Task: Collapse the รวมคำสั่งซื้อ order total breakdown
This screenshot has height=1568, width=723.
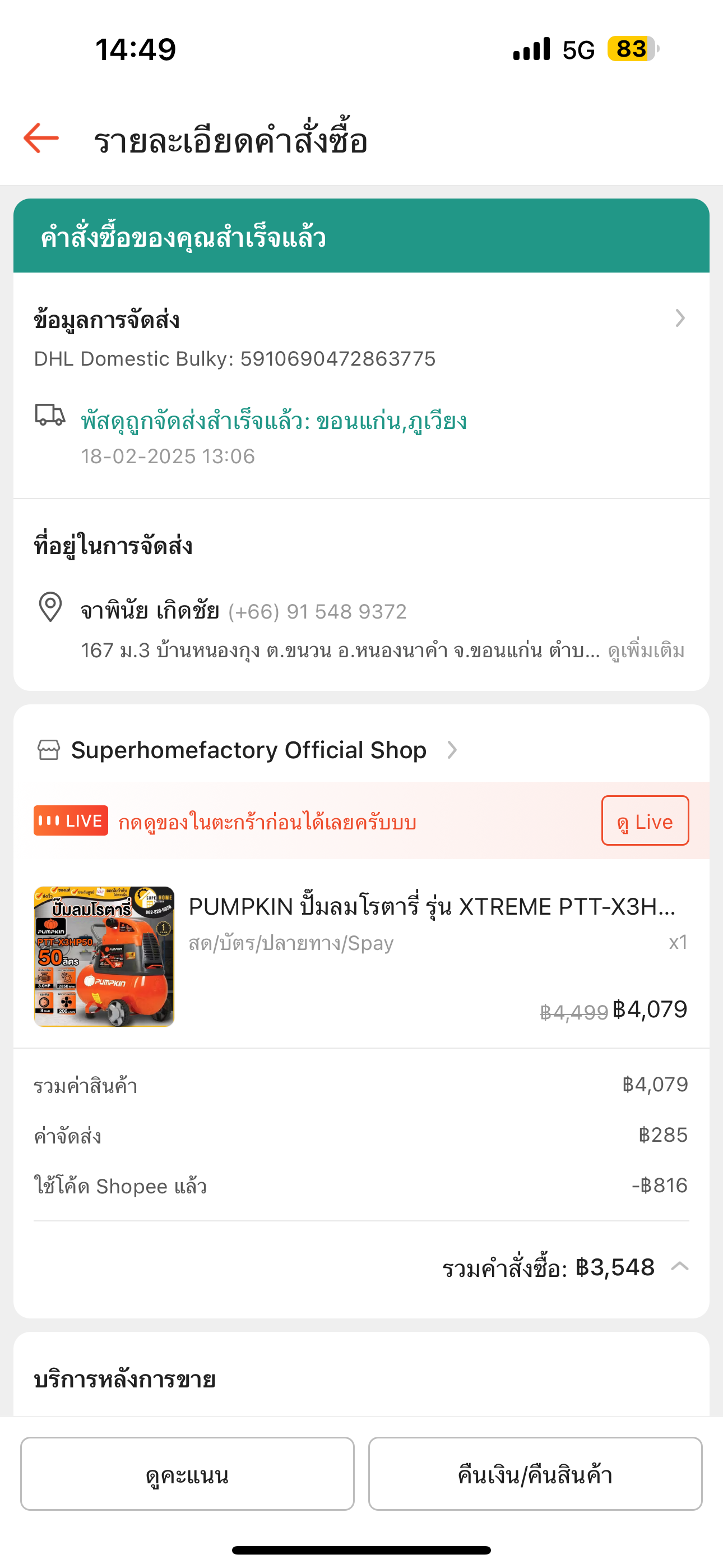Action: click(x=680, y=1267)
